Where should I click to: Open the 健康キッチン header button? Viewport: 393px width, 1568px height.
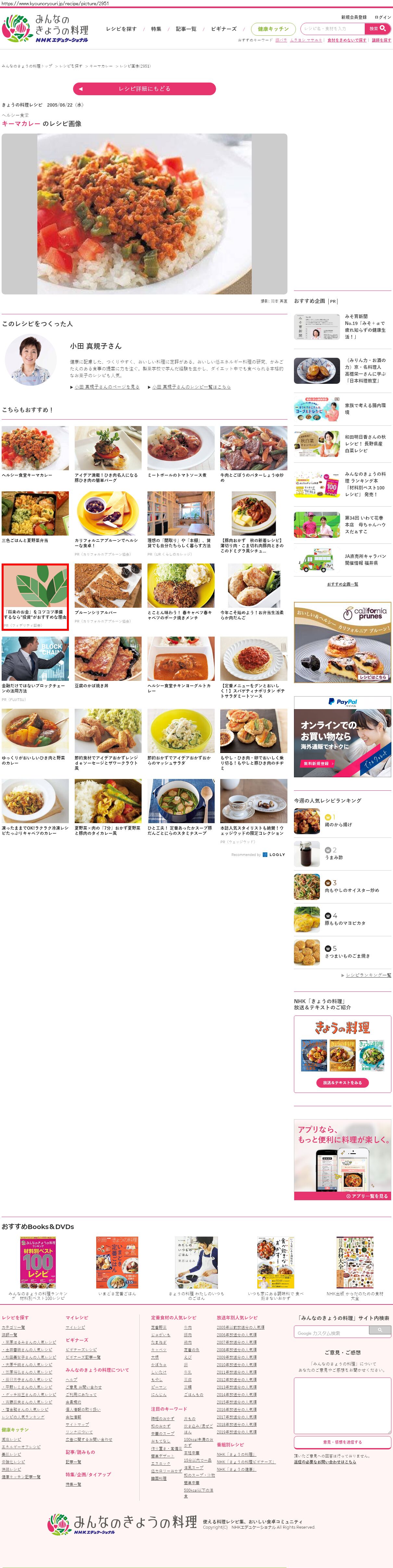(273, 29)
